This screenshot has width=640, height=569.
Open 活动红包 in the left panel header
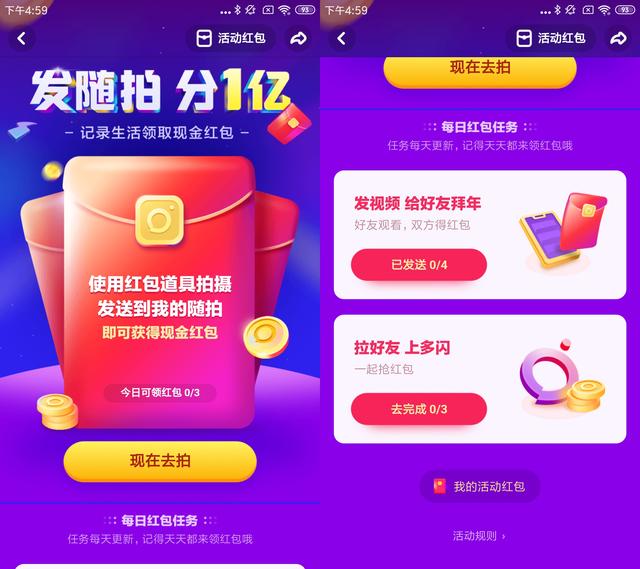point(233,38)
